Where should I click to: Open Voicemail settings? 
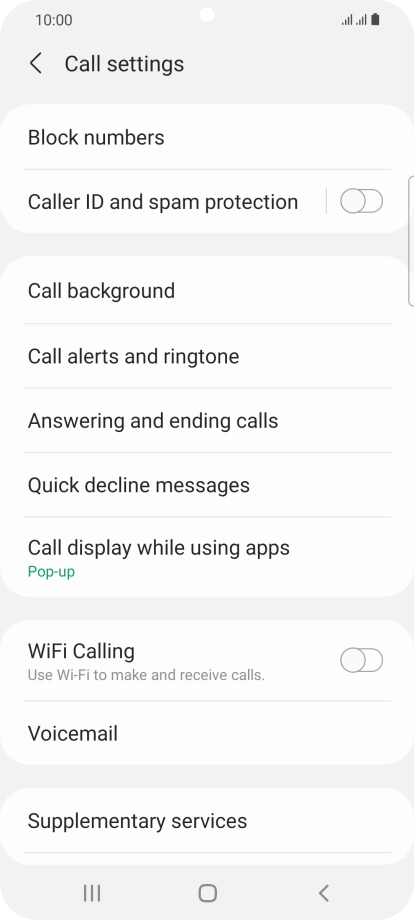pos(207,733)
